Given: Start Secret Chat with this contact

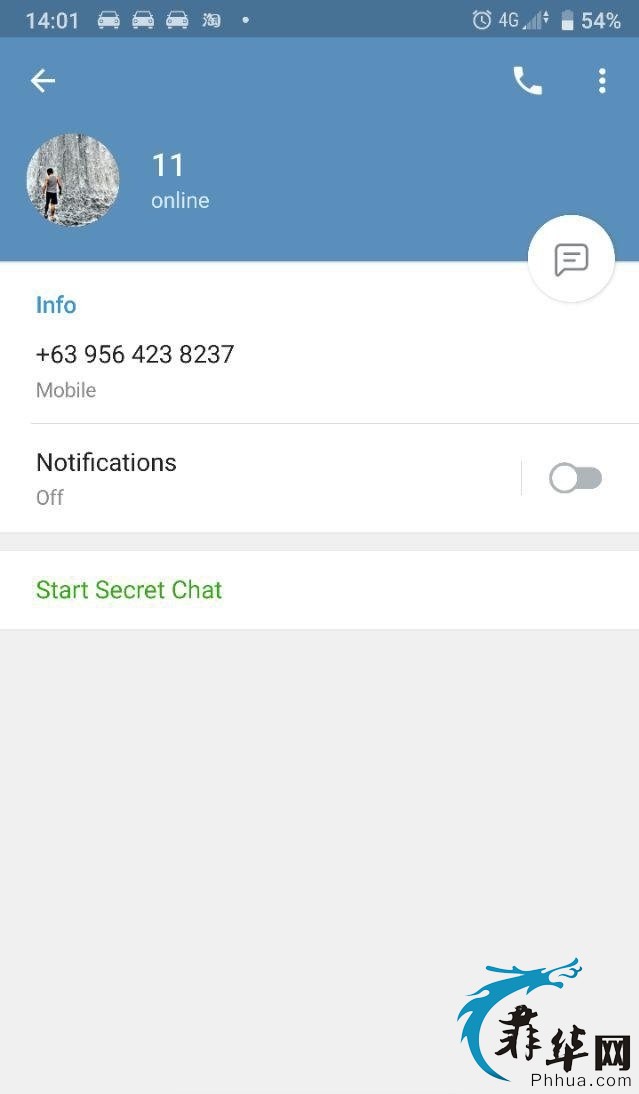Looking at the screenshot, I should (x=129, y=590).
